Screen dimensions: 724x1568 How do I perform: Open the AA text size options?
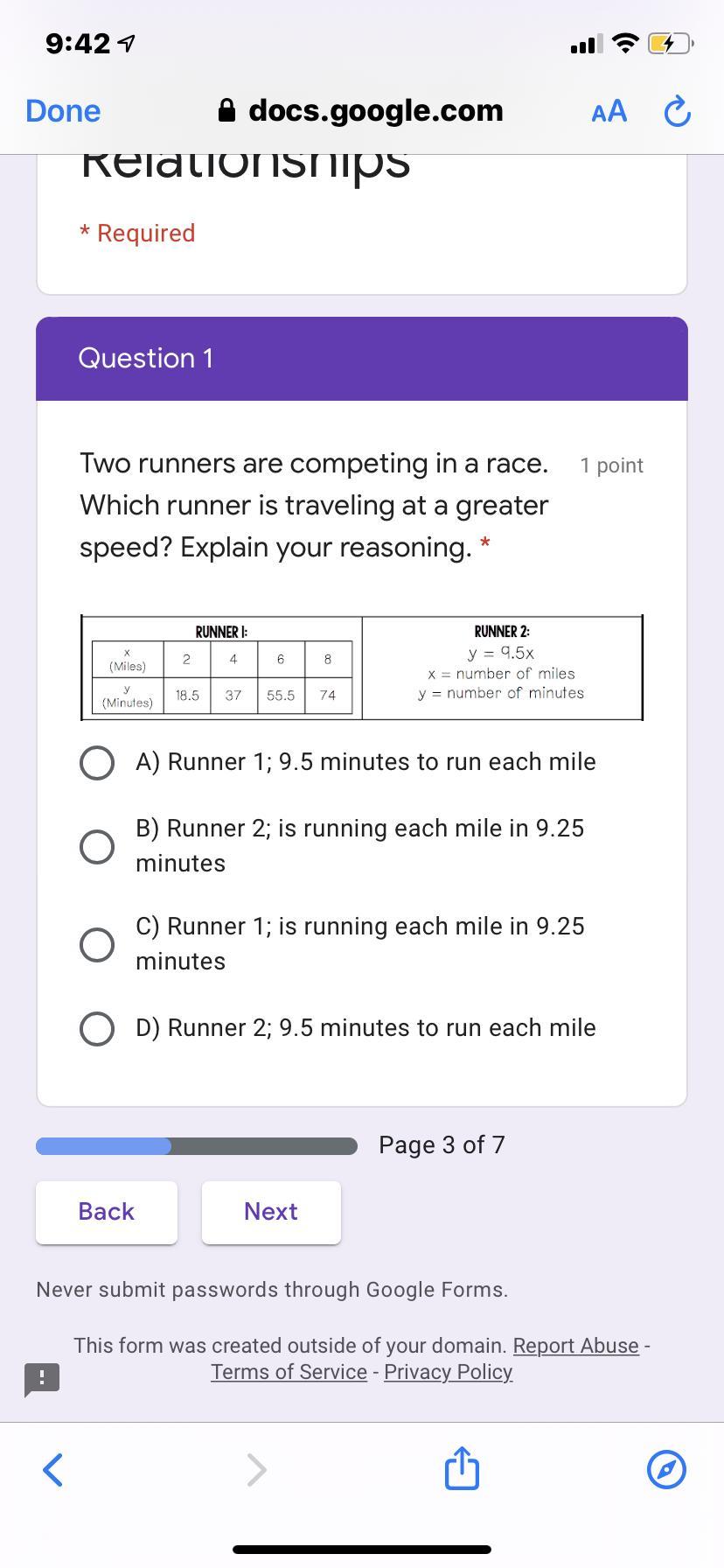click(x=609, y=111)
